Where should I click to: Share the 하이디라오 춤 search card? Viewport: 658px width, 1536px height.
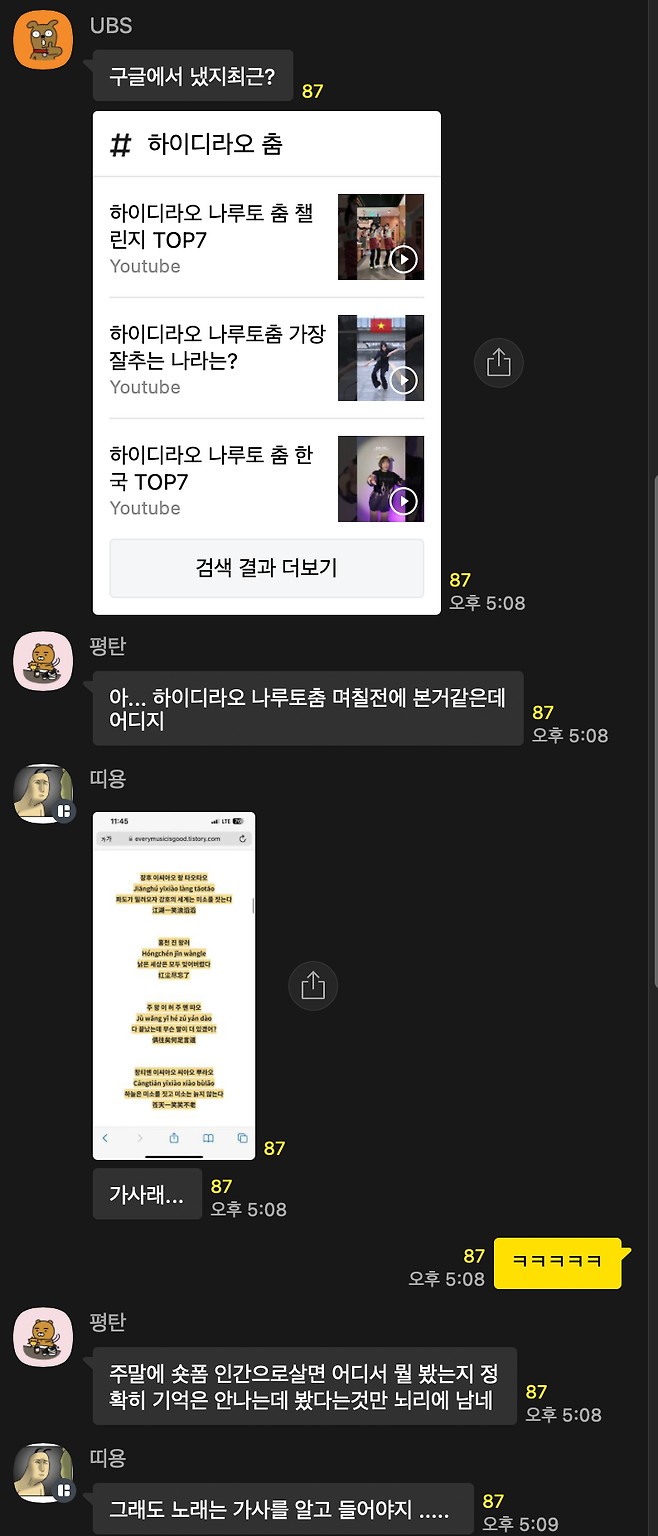coord(498,362)
